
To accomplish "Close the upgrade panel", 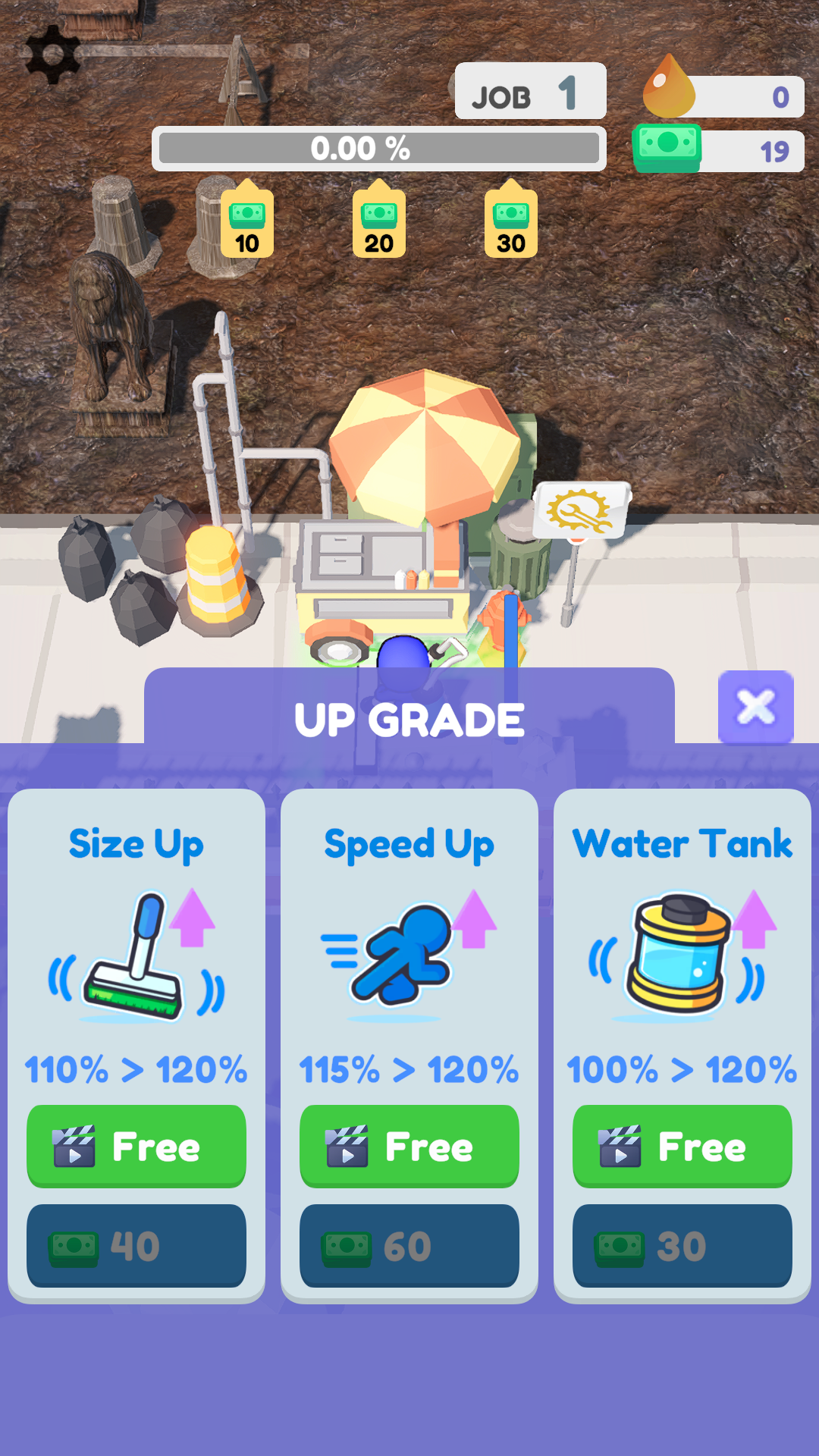I will 755,707.
